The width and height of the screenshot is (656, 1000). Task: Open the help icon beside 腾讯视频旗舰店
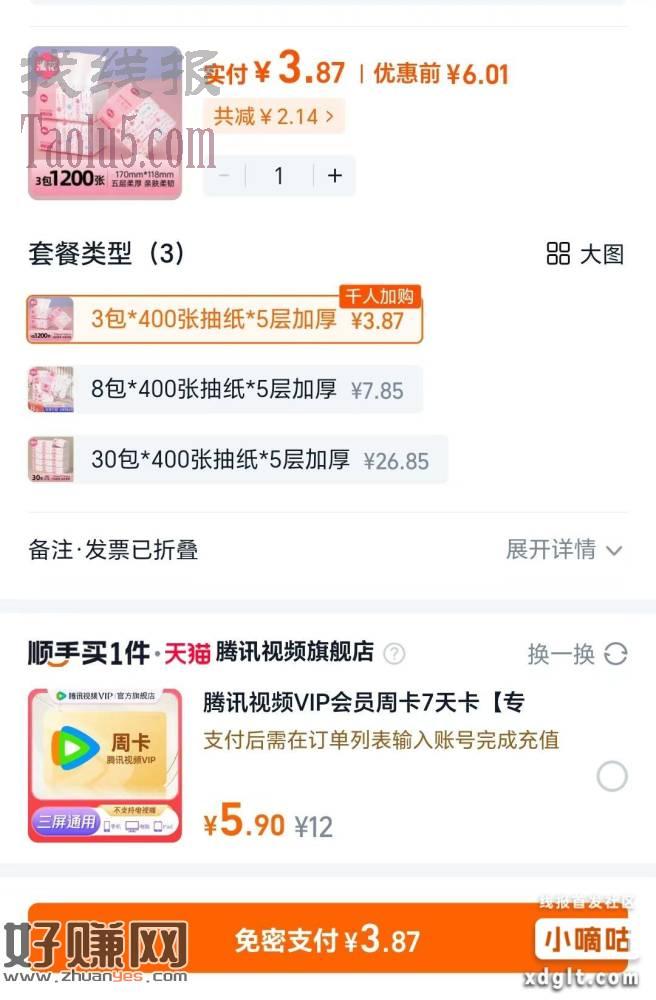tap(395, 654)
